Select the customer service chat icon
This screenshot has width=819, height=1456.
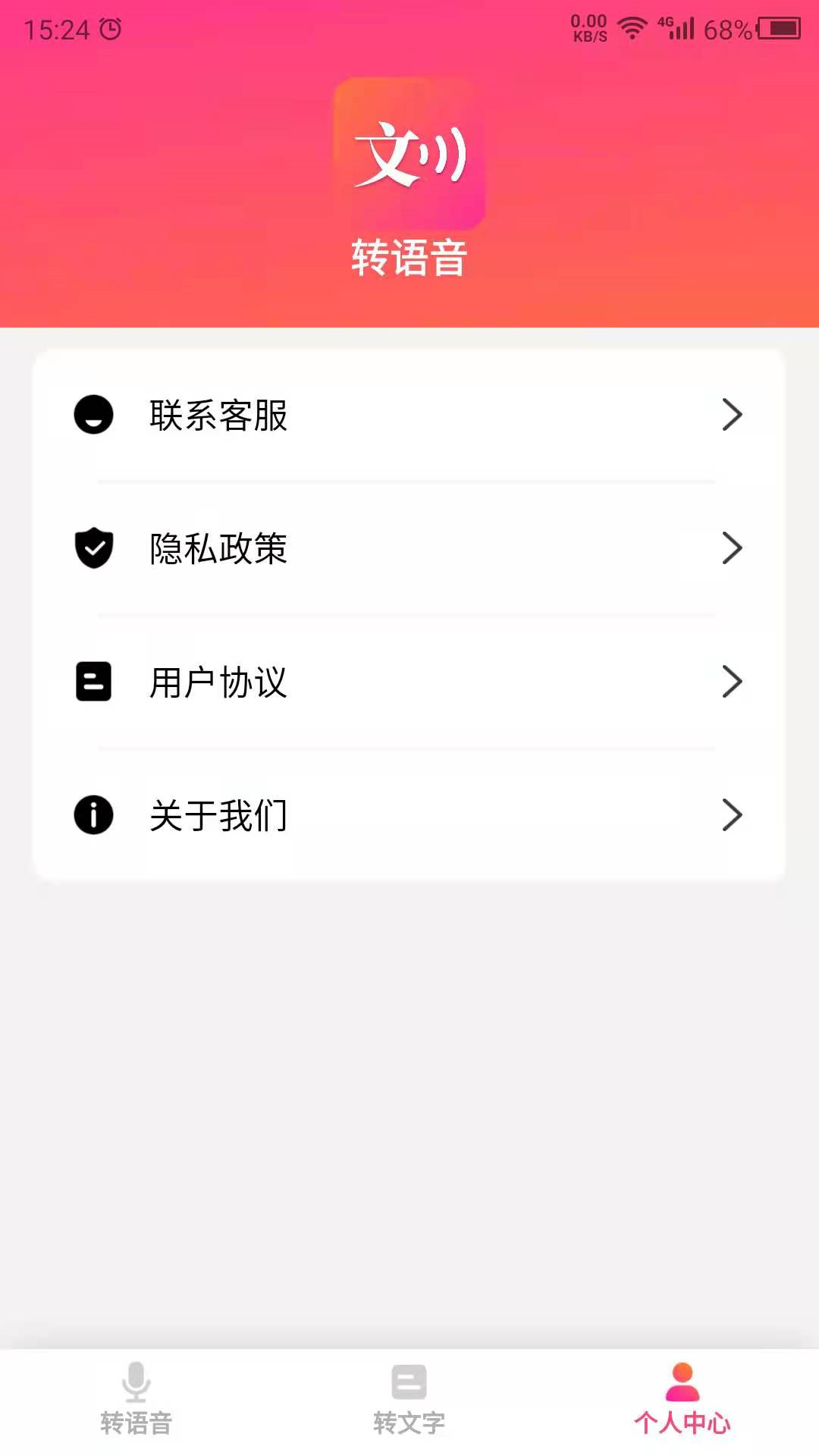[x=93, y=414]
